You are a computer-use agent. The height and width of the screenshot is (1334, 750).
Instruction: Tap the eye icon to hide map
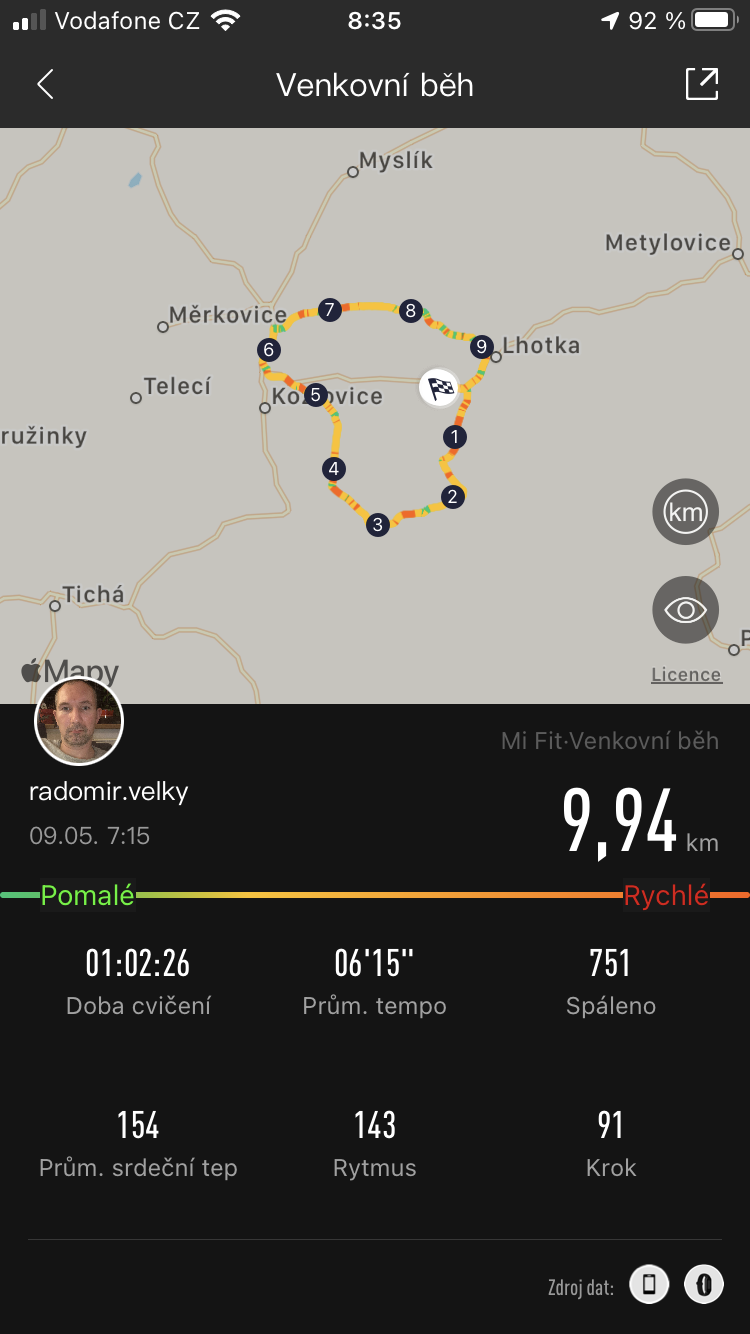(685, 609)
